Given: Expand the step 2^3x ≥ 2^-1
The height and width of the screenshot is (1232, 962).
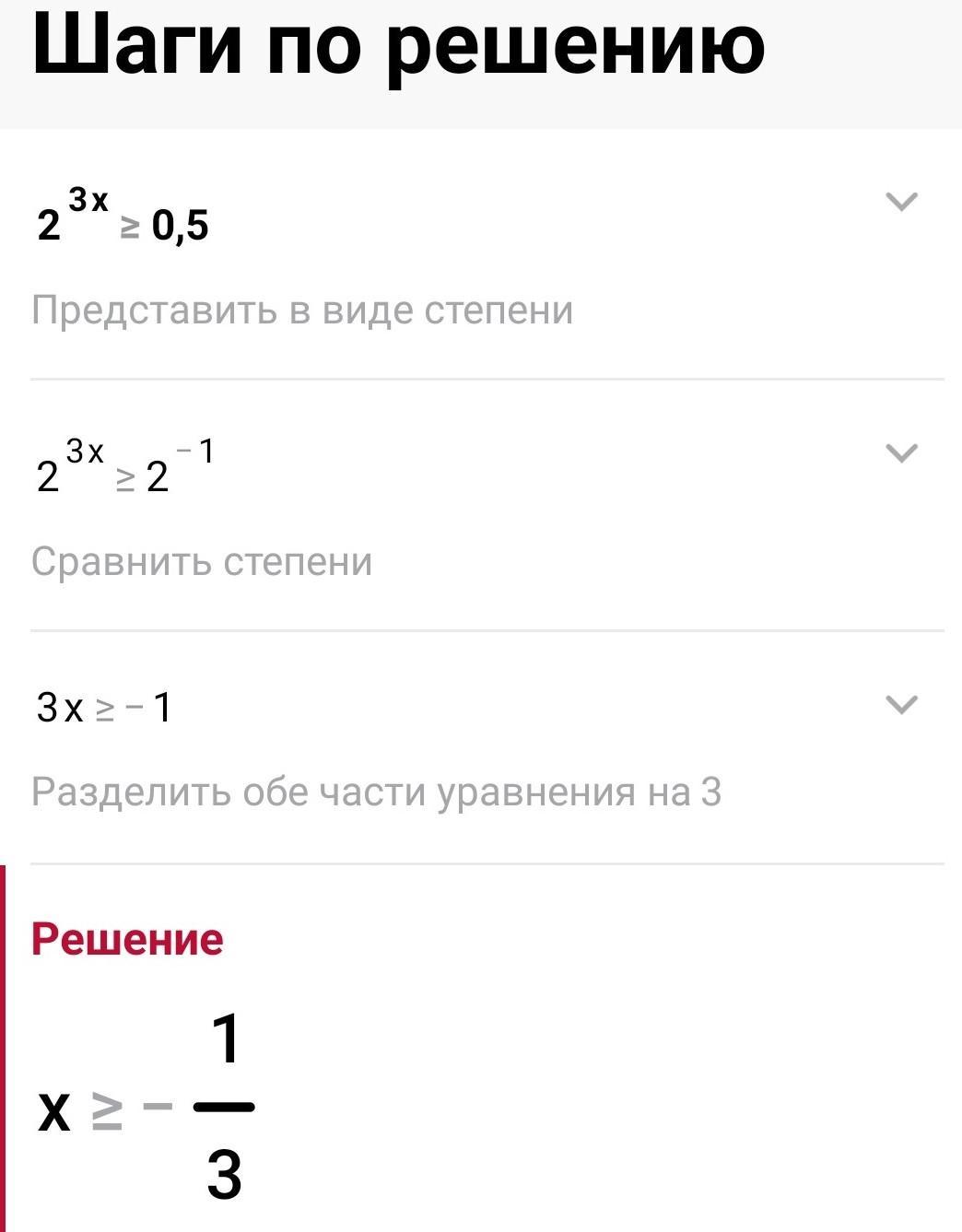Looking at the screenshot, I should [x=900, y=453].
